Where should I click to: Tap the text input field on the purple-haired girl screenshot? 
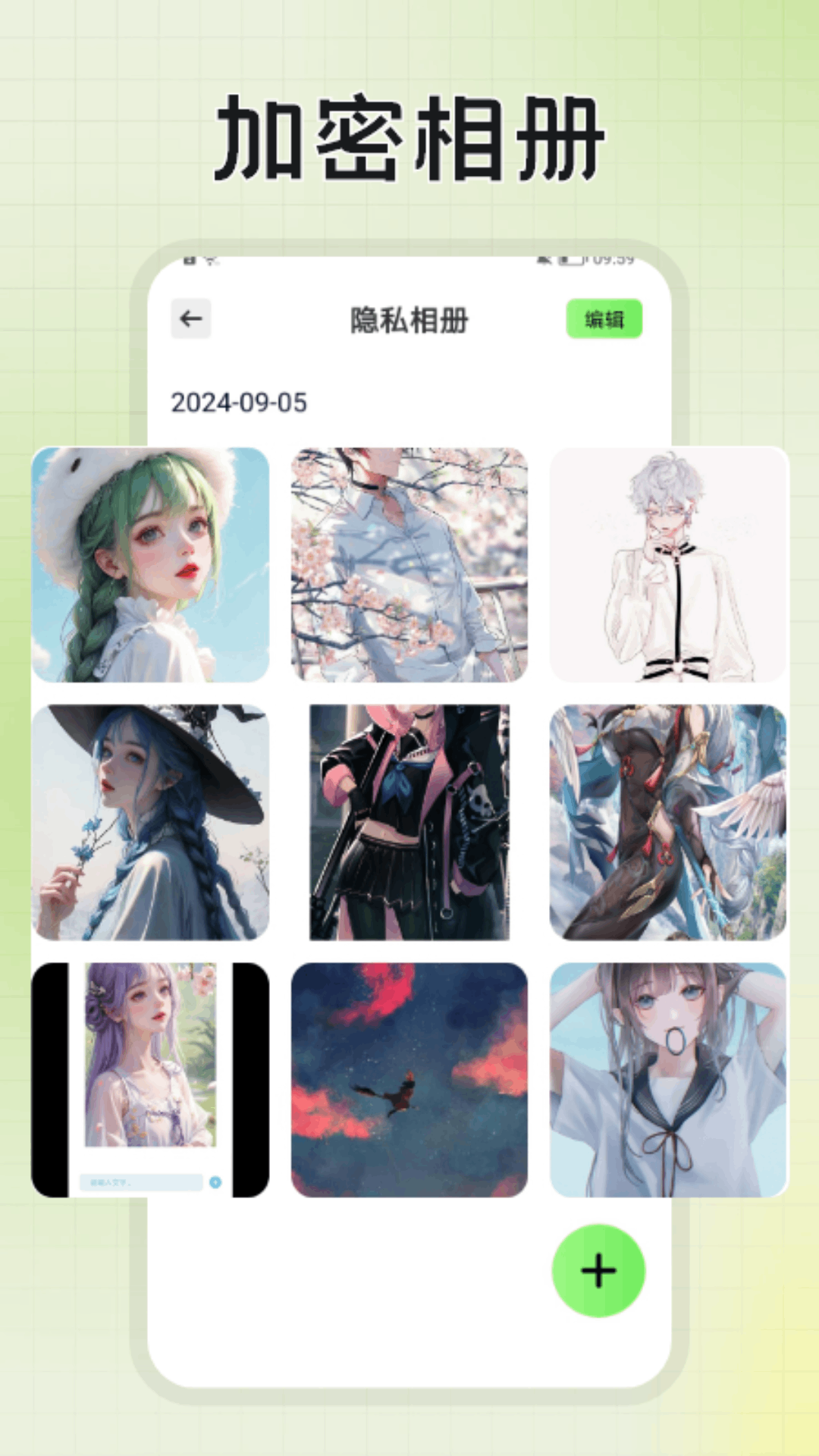[140, 1182]
